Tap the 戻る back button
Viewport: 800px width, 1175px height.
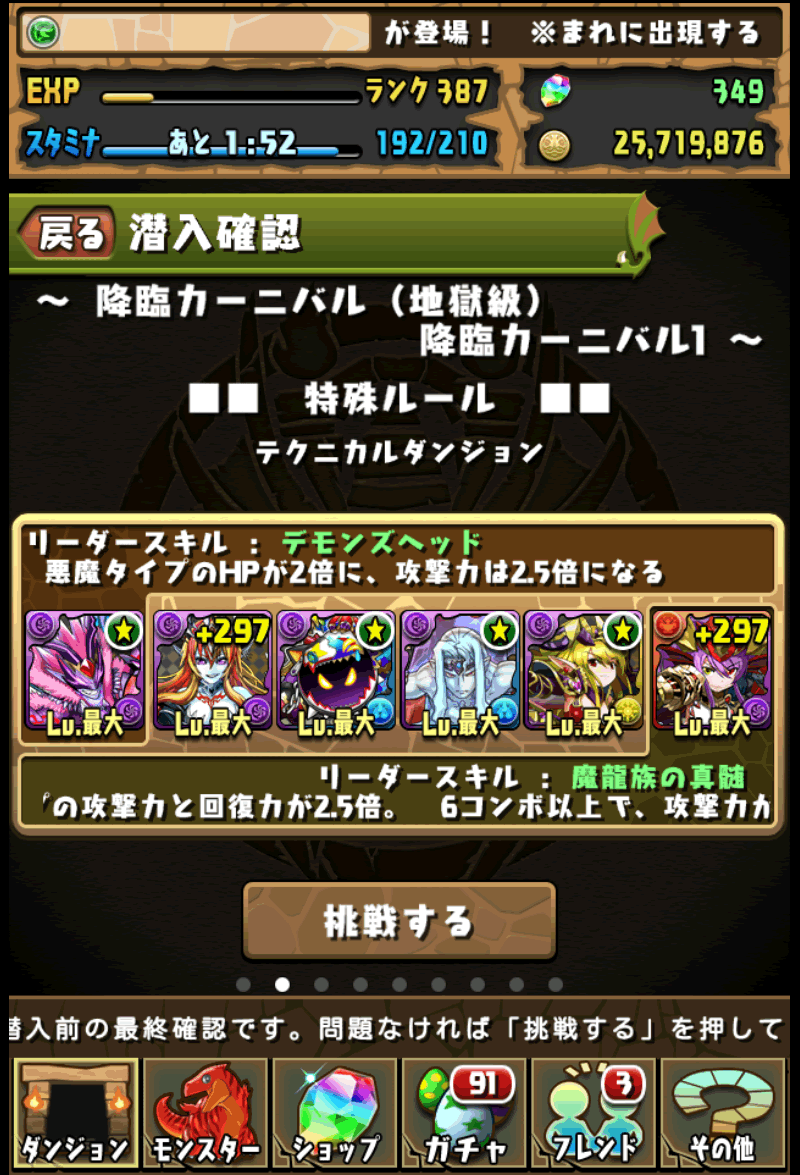(66, 236)
